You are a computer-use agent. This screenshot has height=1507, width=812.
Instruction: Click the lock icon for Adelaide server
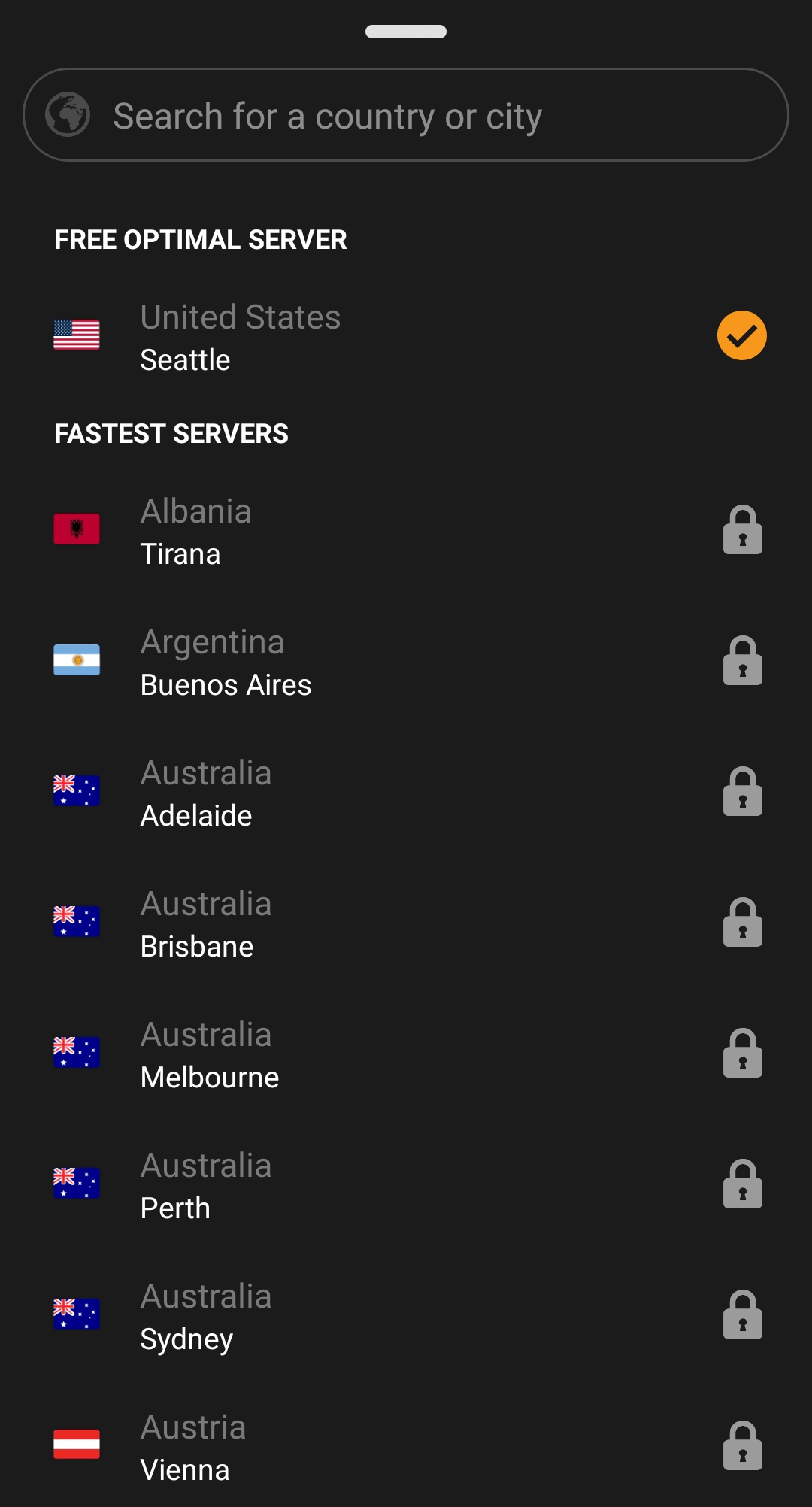(742, 790)
